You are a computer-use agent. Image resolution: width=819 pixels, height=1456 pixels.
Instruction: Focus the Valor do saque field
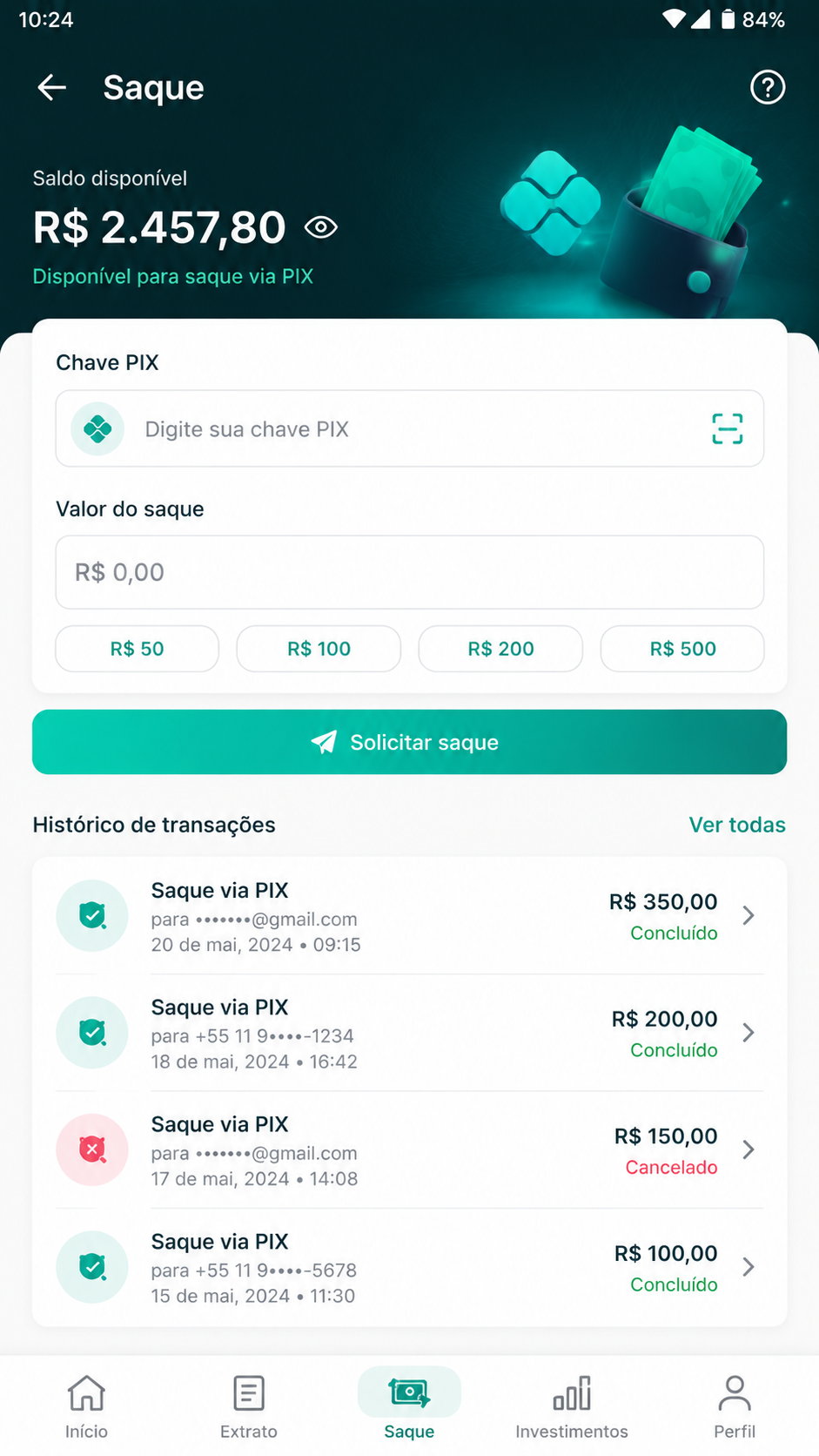click(410, 572)
